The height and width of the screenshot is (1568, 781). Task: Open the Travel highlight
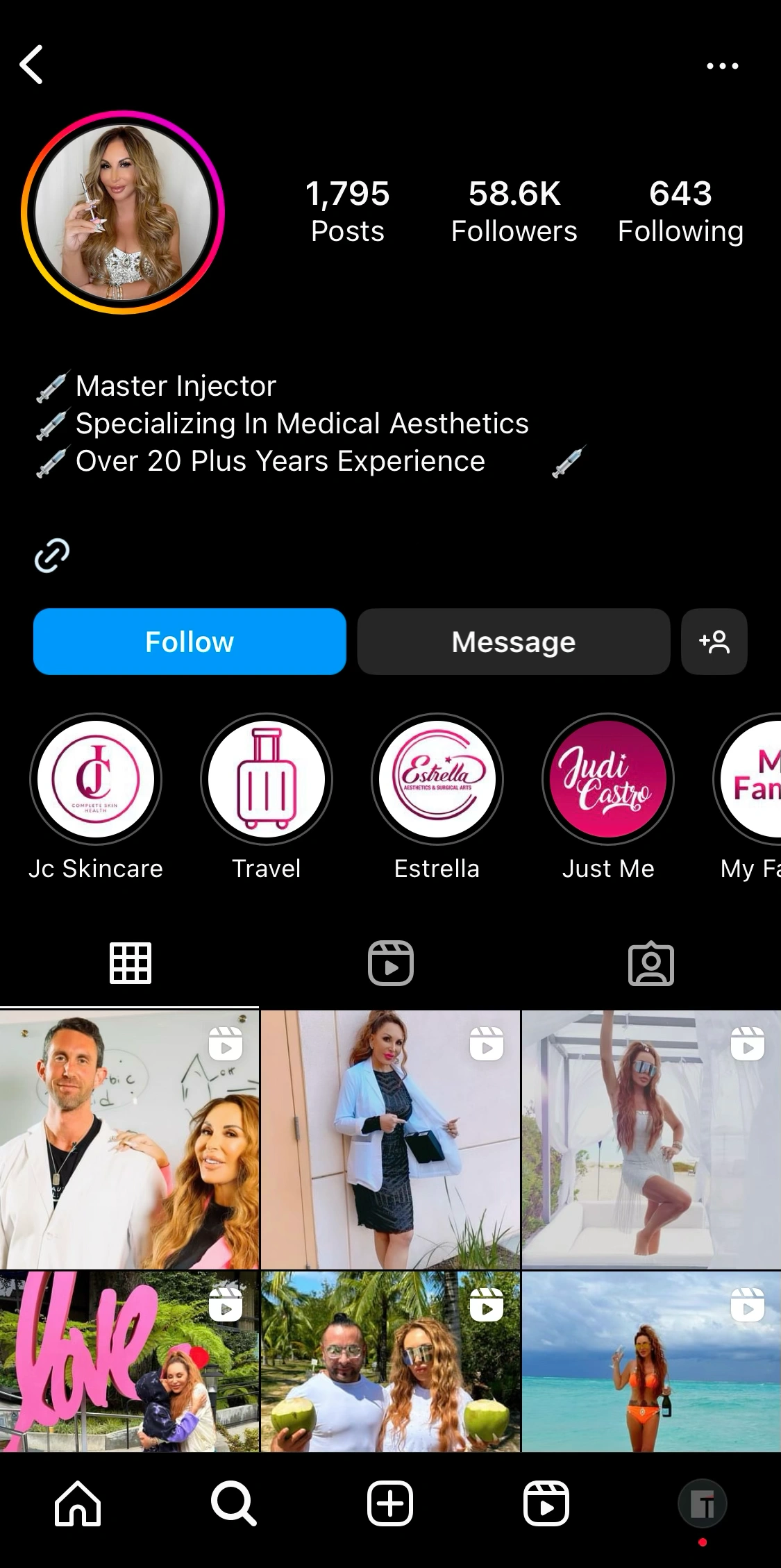pyautogui.click(x=267, y=778)
